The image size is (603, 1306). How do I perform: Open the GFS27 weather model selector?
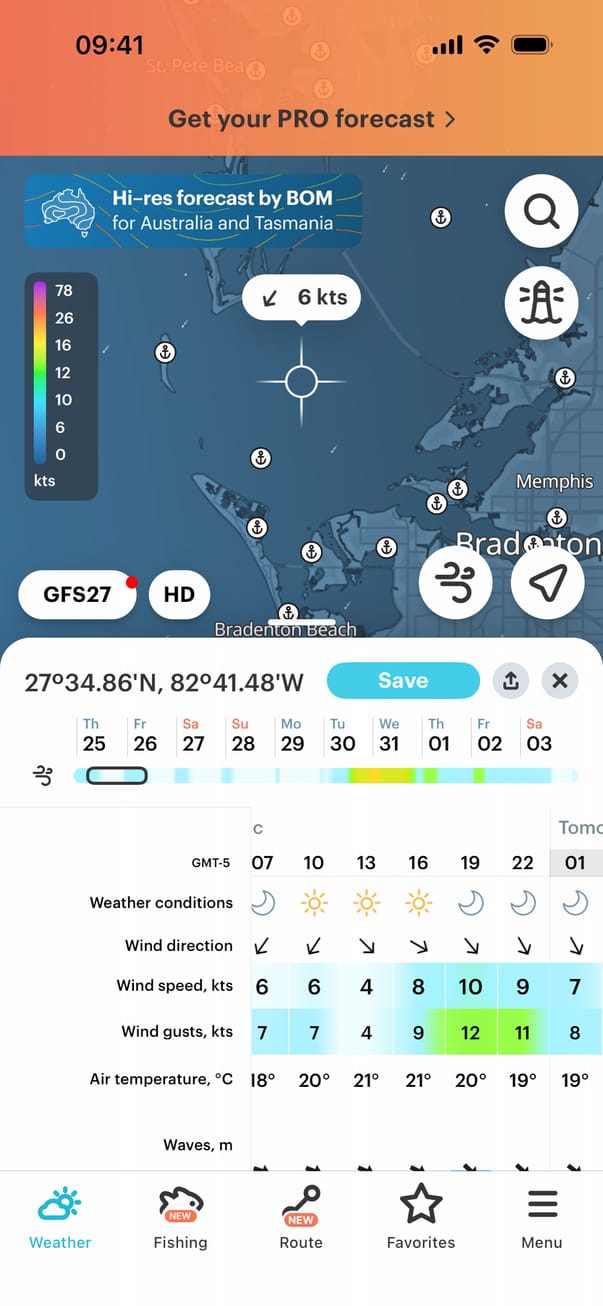point(77,594)
